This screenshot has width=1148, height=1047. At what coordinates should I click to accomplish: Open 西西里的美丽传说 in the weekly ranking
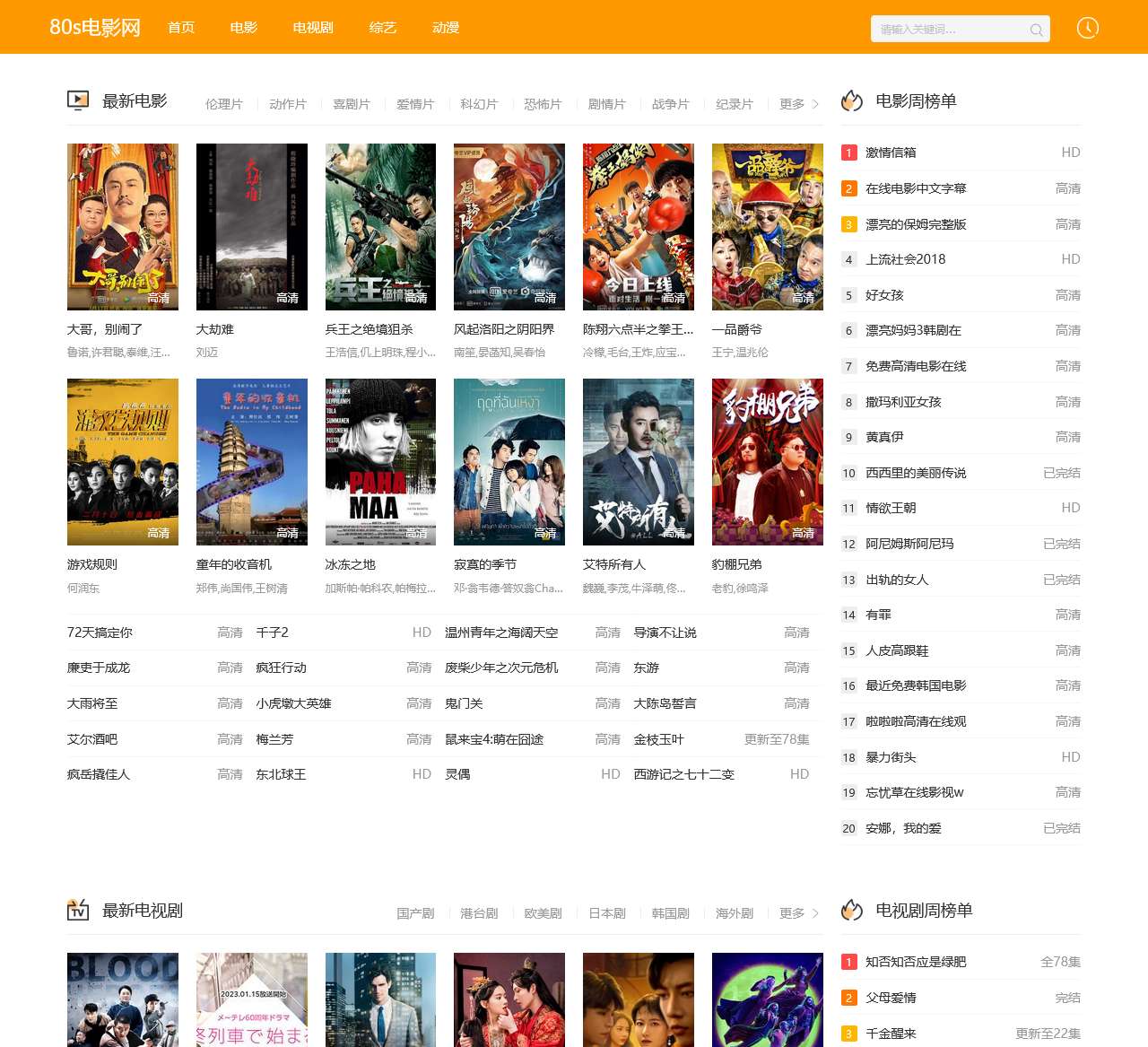click(916, 473)
